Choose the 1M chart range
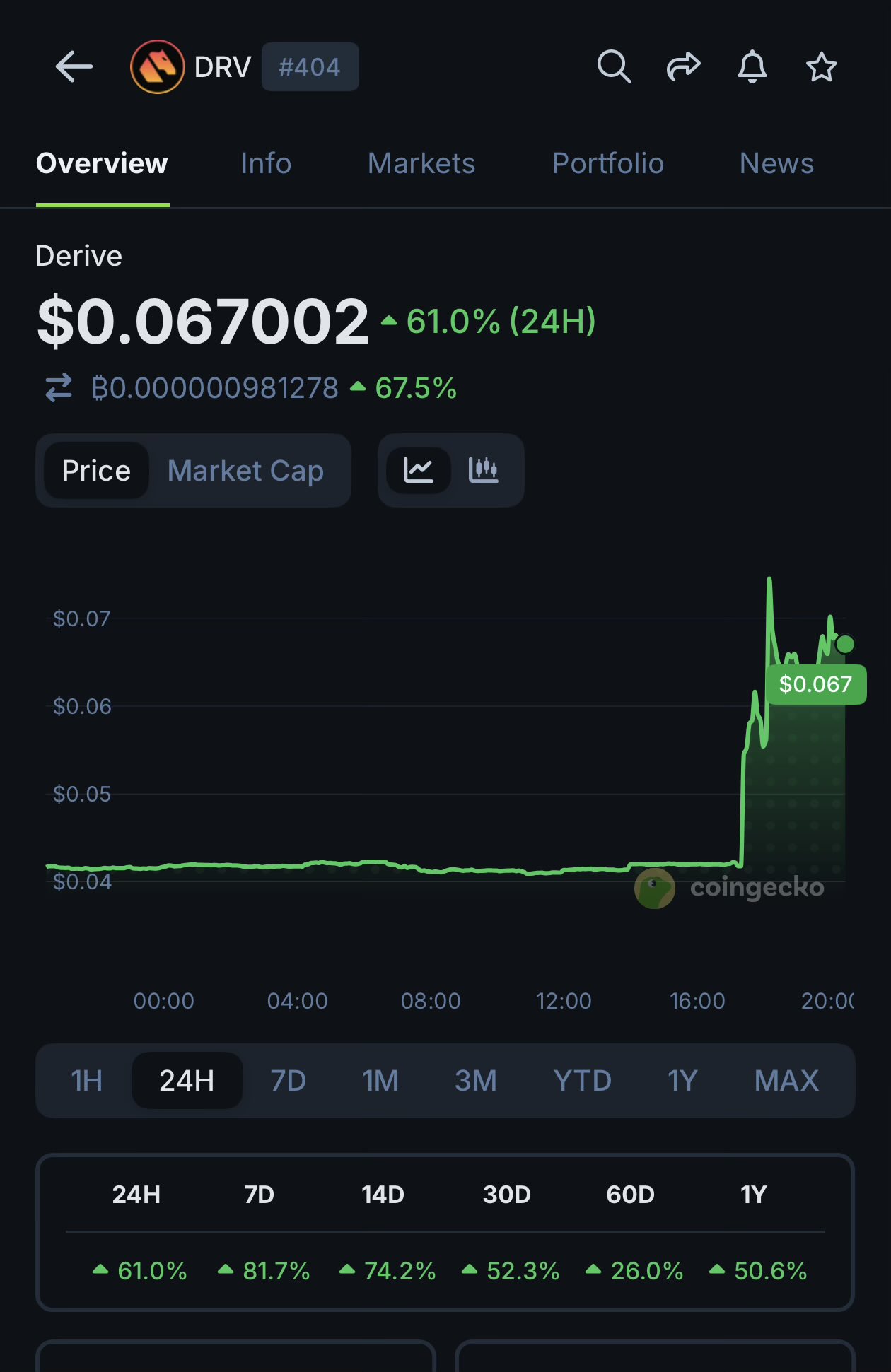 (380, 1081)
